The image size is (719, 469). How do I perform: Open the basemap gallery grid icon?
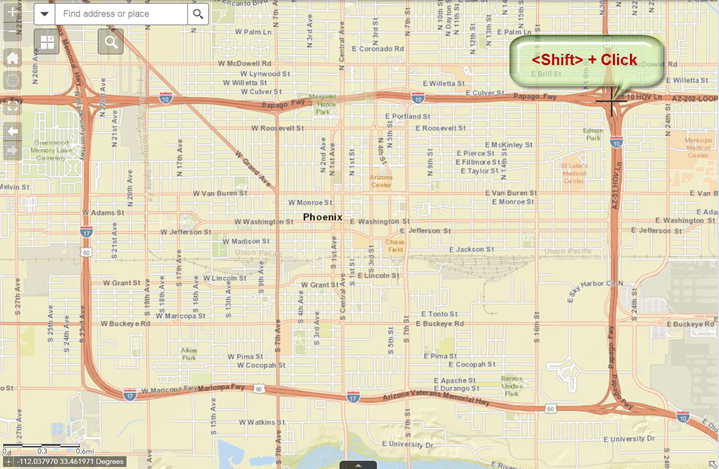(x=46, y=41)
